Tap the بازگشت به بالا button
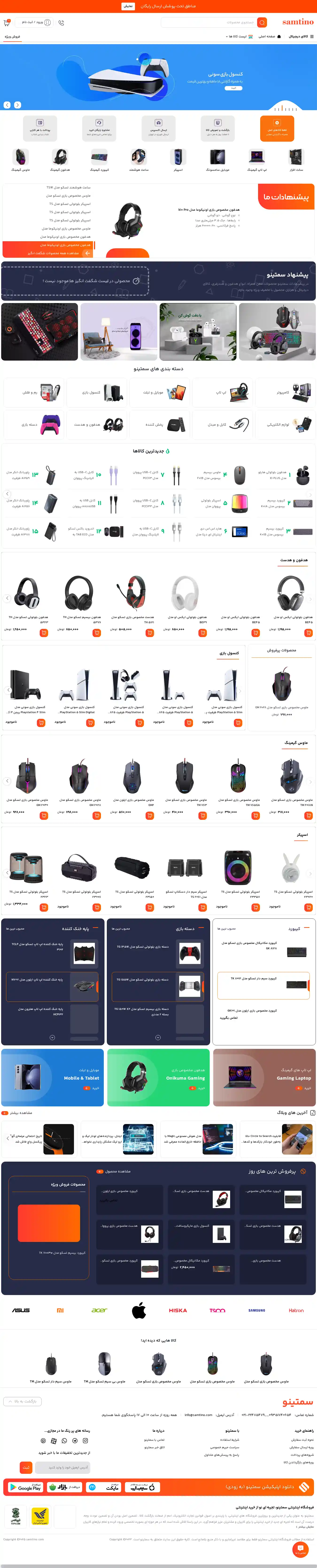The height and width of the screenshot is (1568, 317). (23, 1401)
